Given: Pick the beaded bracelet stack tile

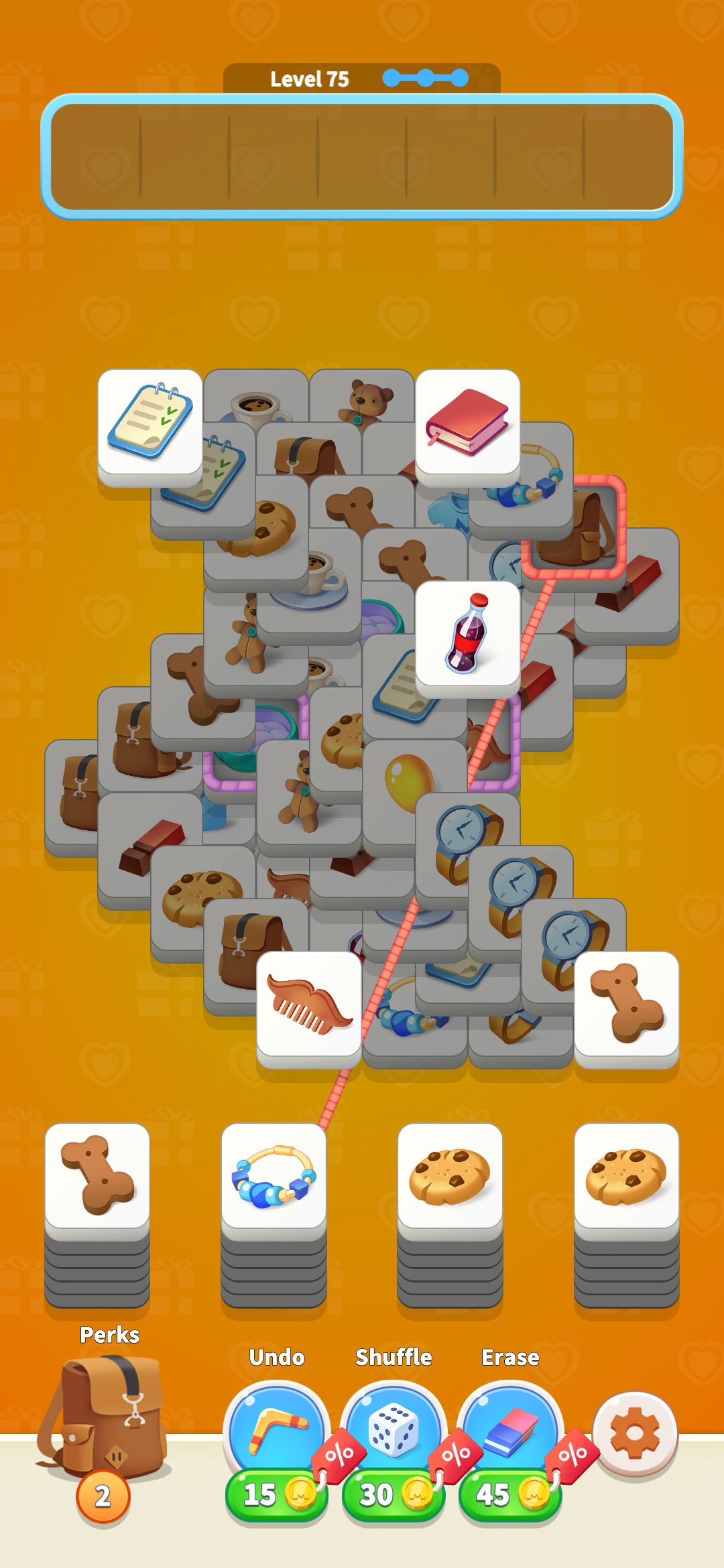Looking at the screenshot, I should coord(274,1176).
